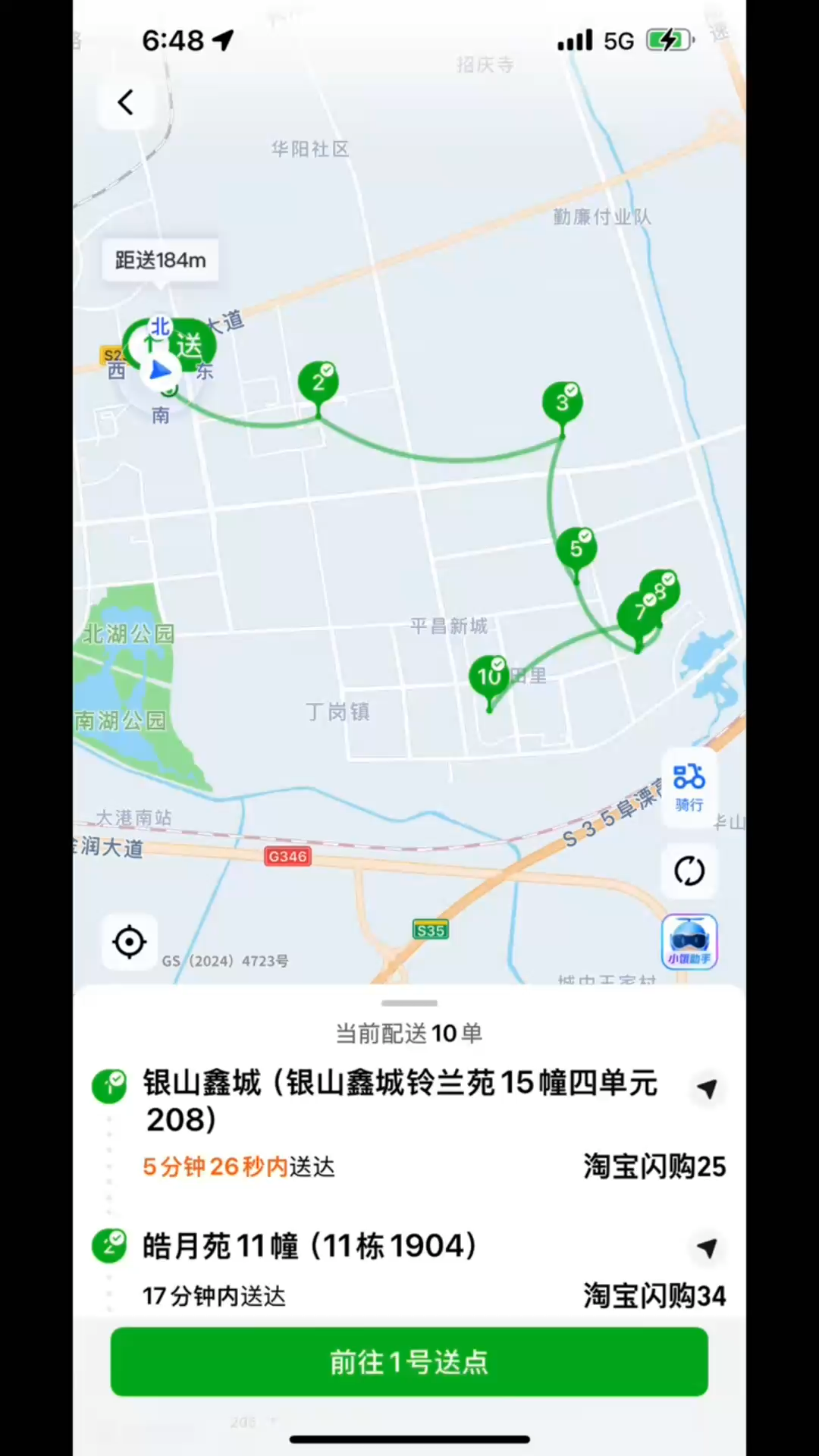Image resolution: width=819 pixels, height=1456 pixels.
Task: Expand list using bottom sheet drag handle
Action: coord(409,1003)
